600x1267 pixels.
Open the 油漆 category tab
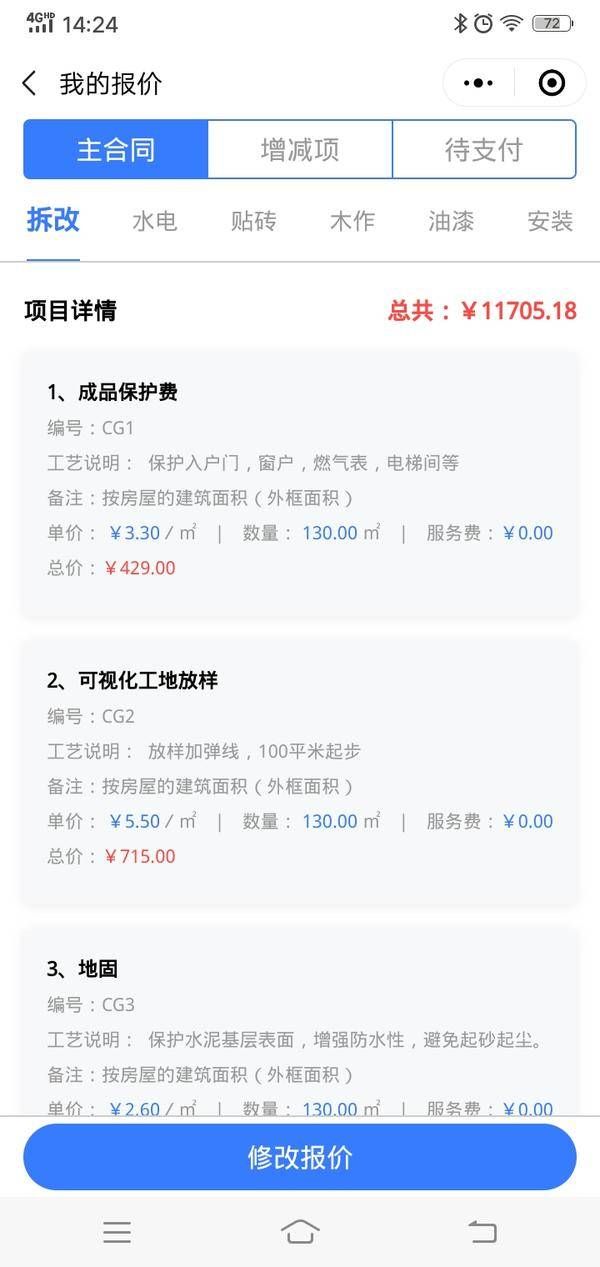click(x=451, y=221)
